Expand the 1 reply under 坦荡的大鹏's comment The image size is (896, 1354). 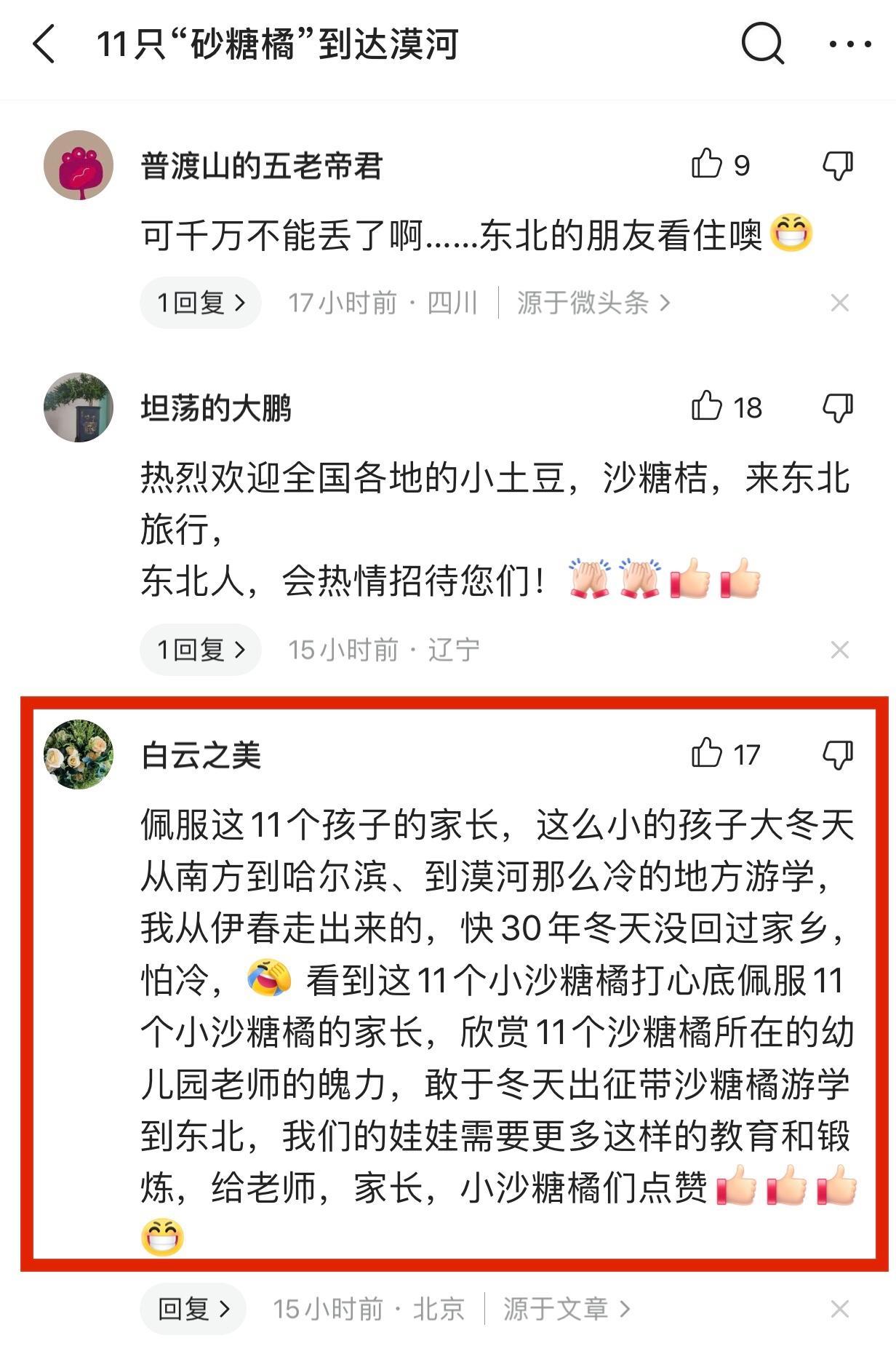201,650
